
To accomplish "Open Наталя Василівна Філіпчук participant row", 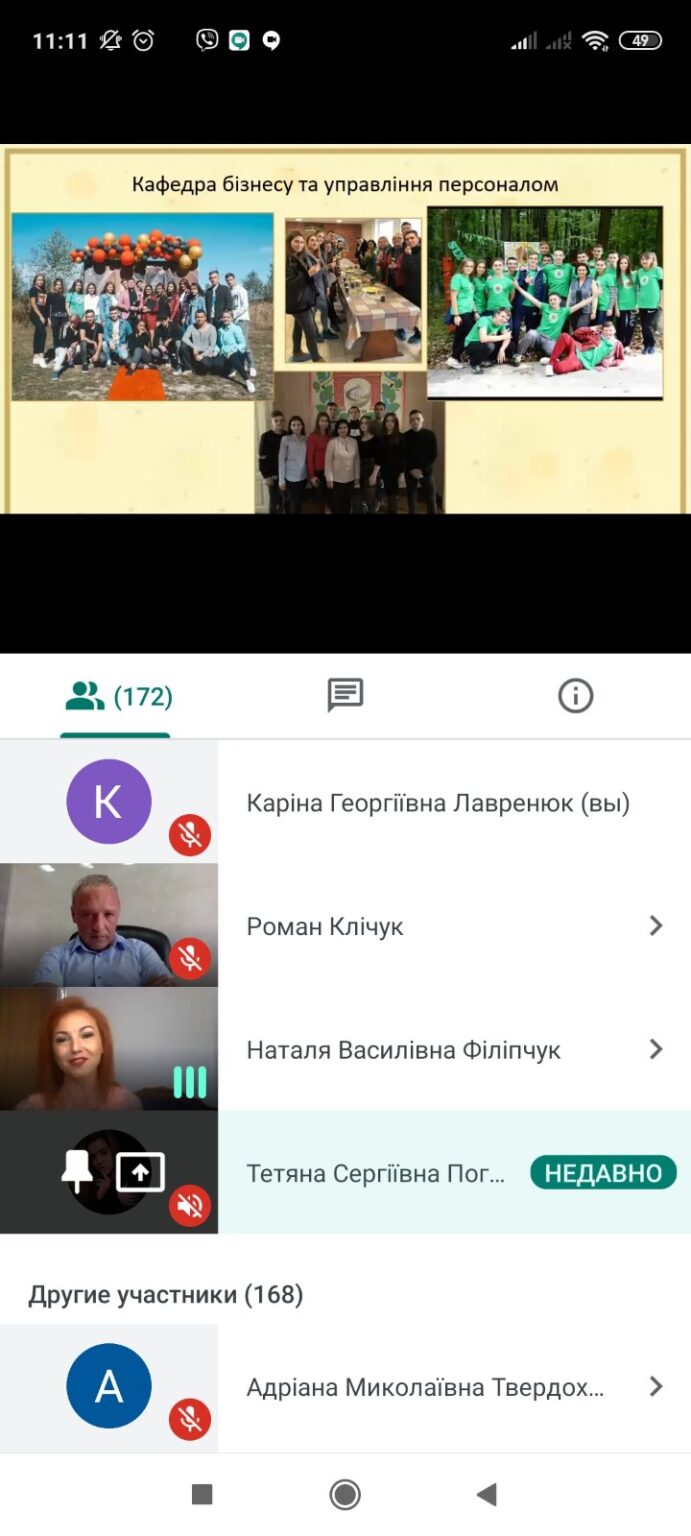I will click(345, 1049).
